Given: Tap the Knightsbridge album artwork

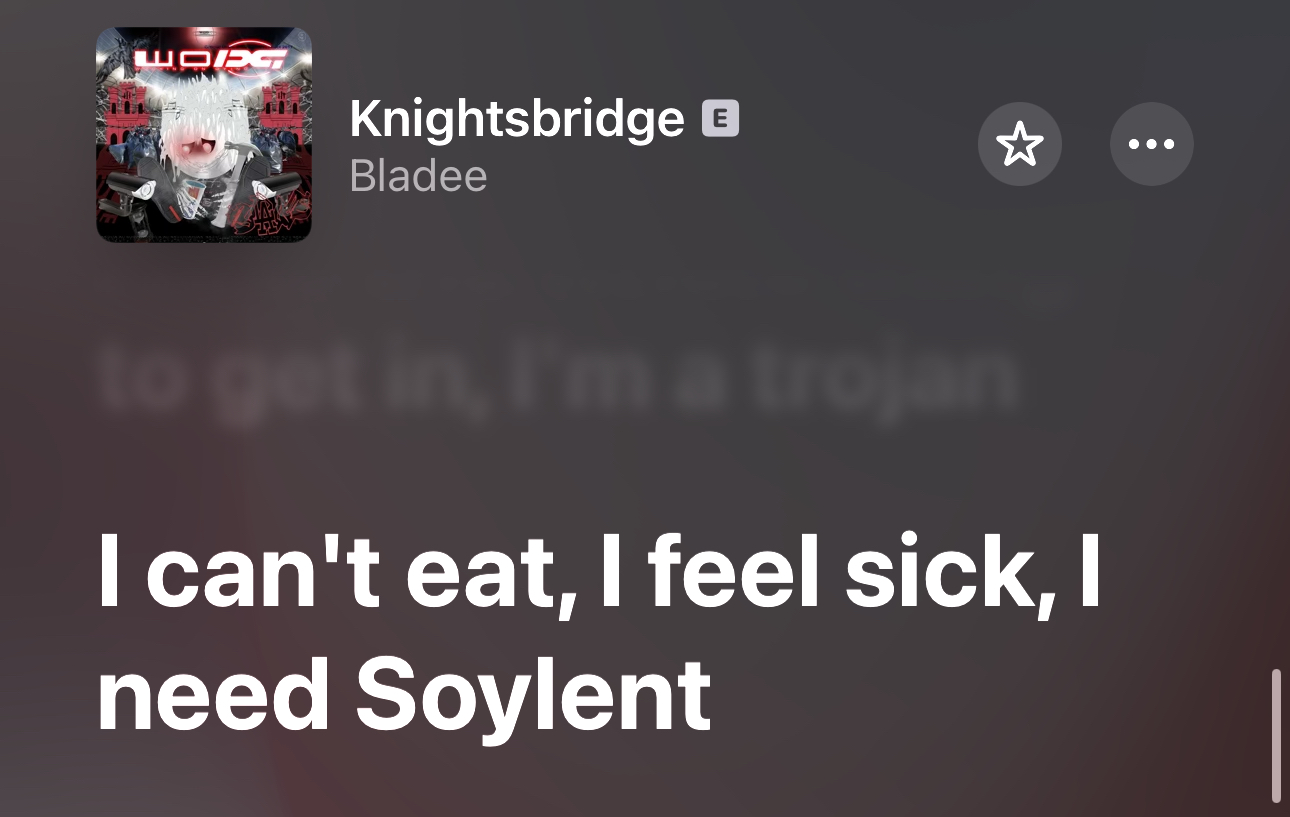Looking at the screenshot, I should (x=204, y=135).
